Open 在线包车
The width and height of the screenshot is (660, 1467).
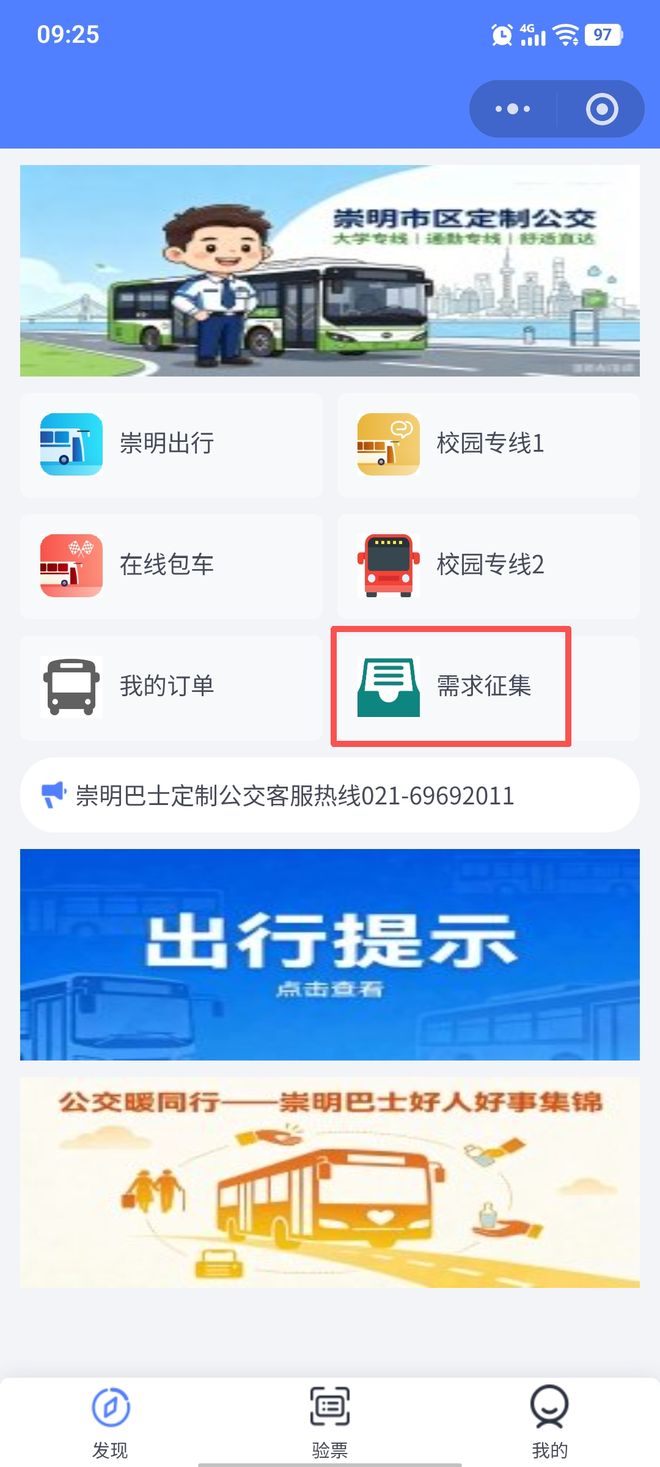[171, 566]
